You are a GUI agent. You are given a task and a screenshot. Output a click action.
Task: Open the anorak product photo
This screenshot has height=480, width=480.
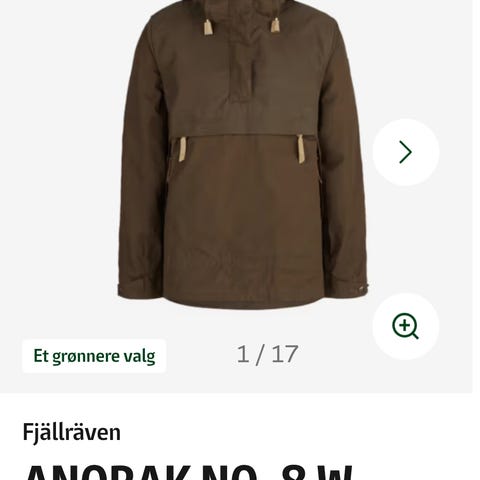click(x=242, y=154)
